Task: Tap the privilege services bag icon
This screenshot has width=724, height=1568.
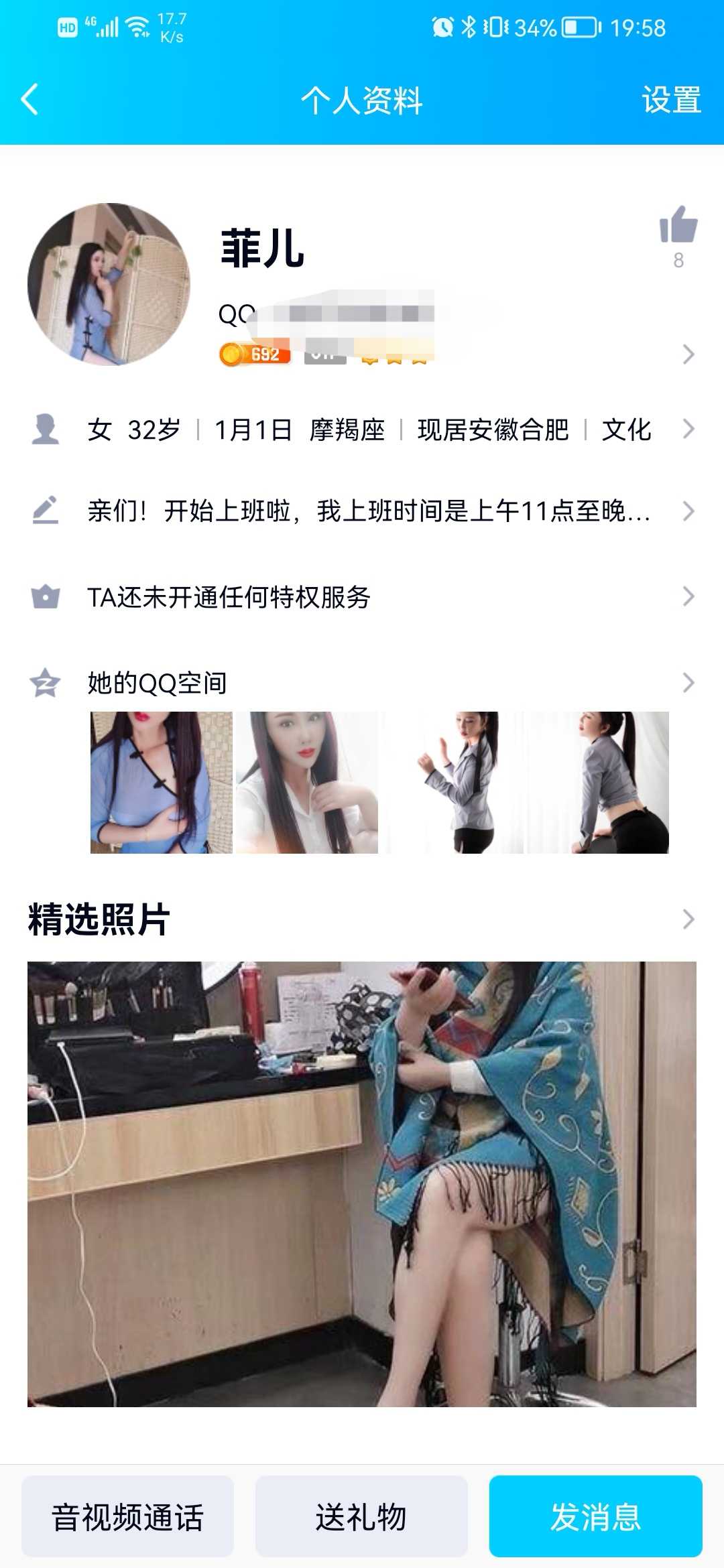Action: tap(45, 596)
